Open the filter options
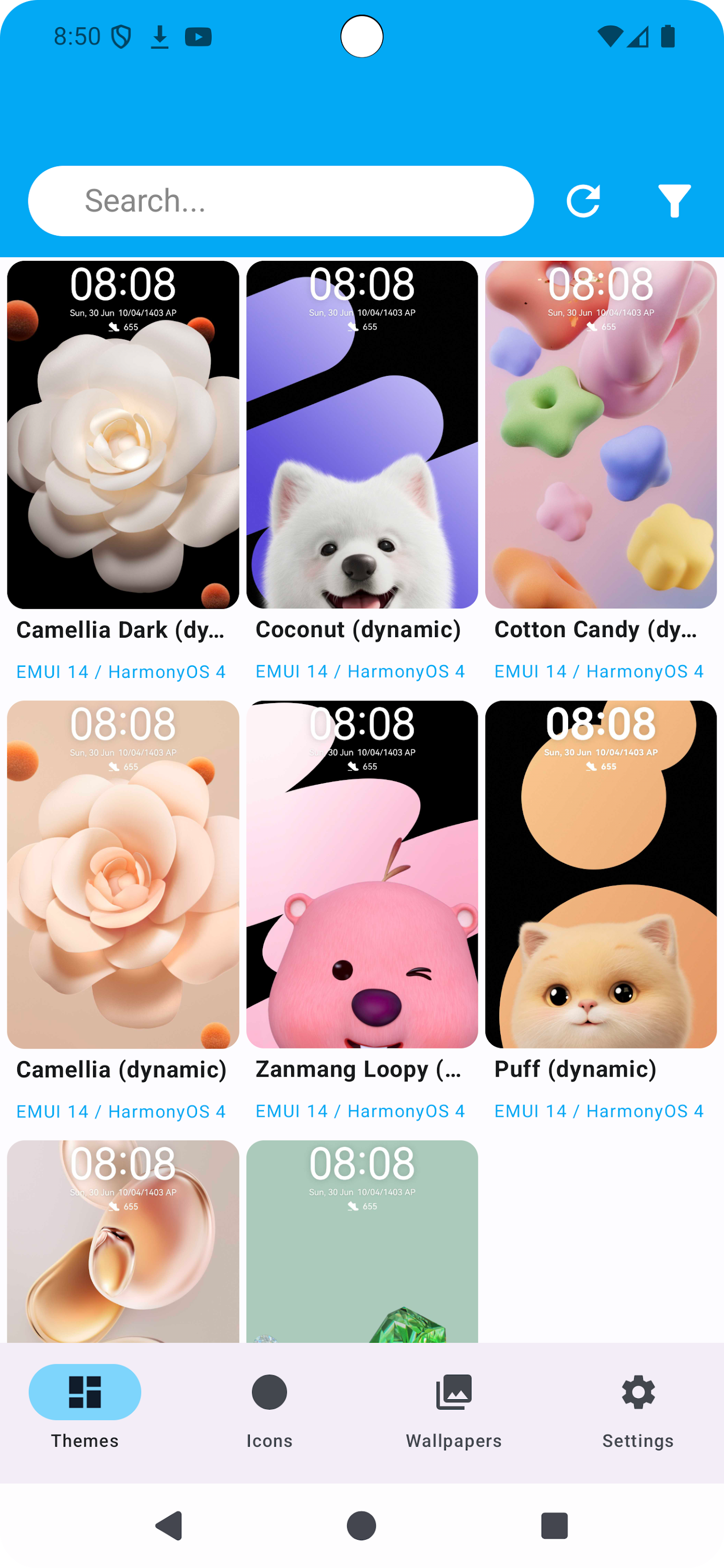 (x=674, y=201)
